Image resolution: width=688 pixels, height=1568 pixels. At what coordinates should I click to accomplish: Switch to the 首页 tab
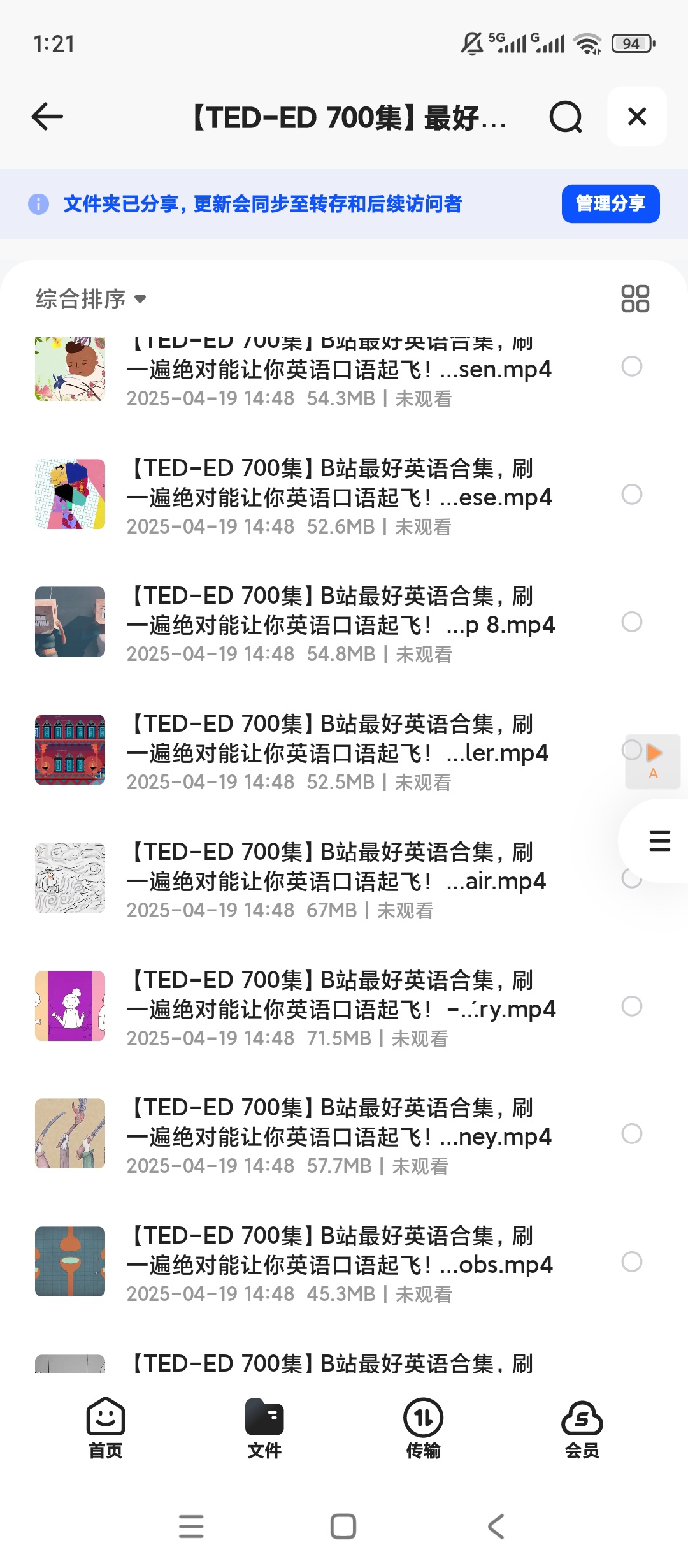(106, 1428)
